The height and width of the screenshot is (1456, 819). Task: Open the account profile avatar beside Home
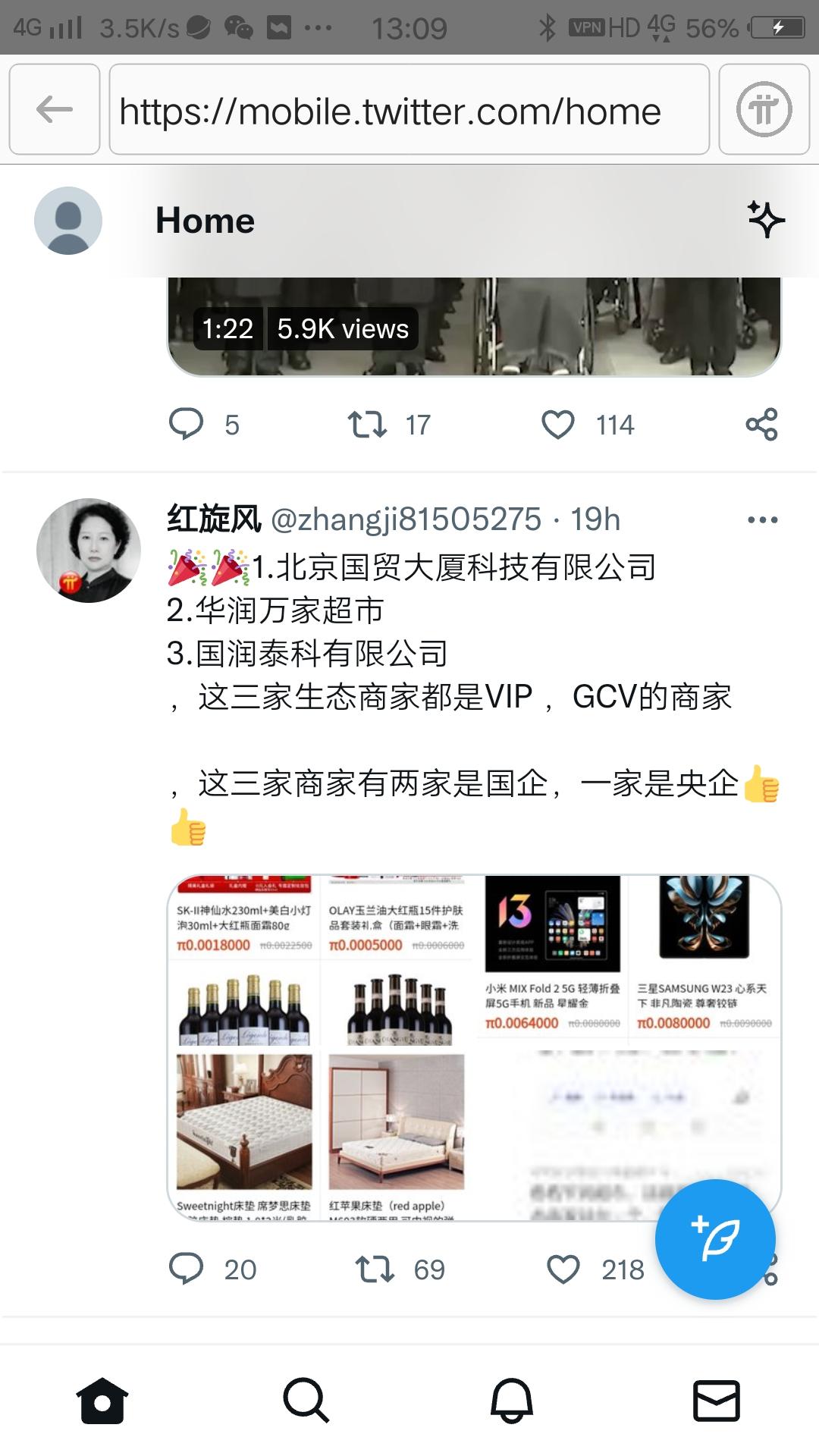pyautogui.click(x=68, y=221)
